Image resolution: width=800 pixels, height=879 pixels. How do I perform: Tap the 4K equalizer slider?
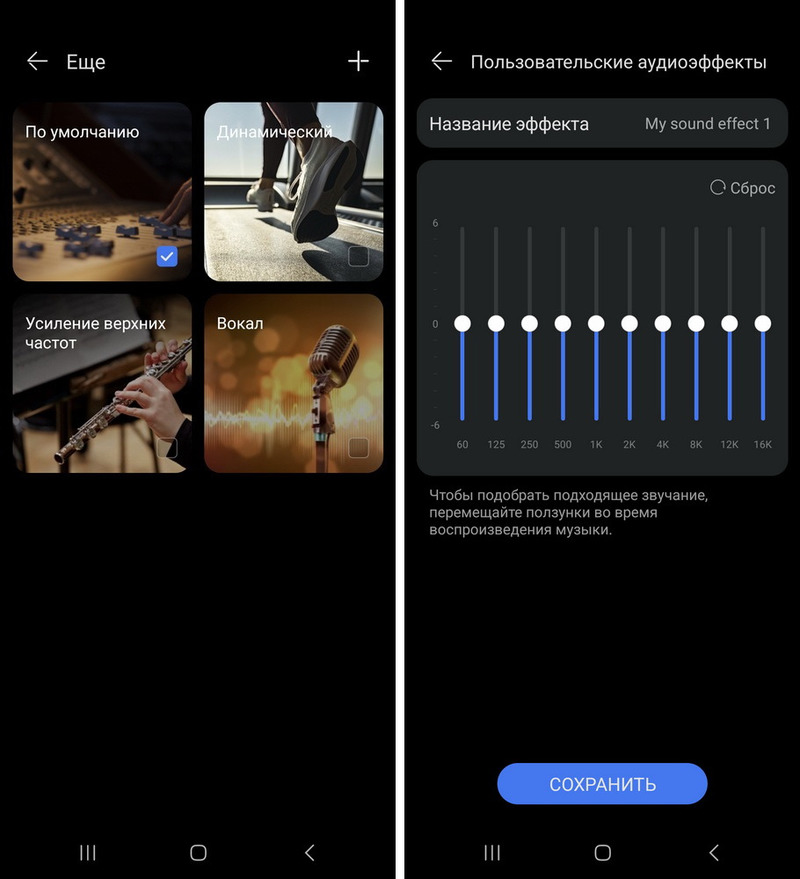point(663,323)
